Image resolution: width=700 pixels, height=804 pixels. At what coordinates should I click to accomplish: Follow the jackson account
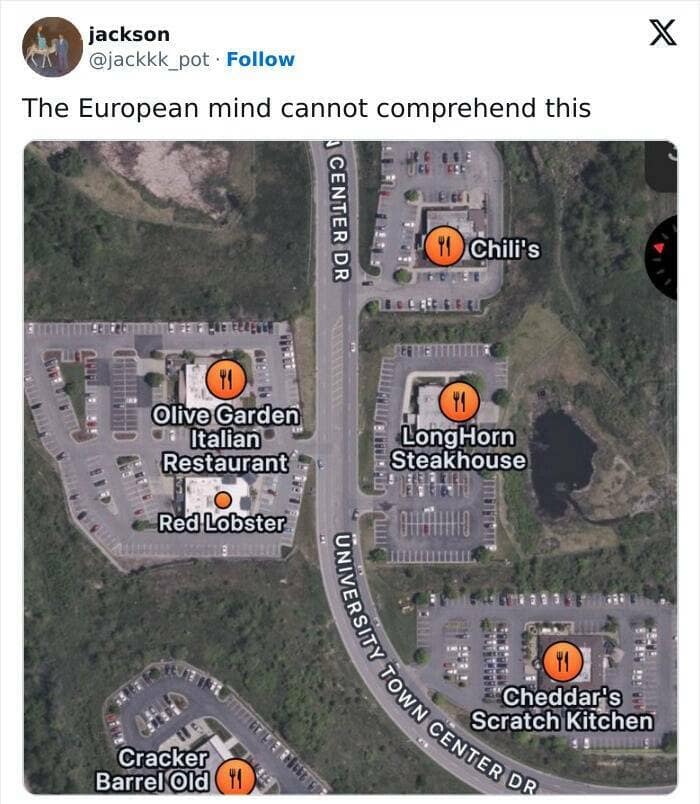click(x=260, y=59)
